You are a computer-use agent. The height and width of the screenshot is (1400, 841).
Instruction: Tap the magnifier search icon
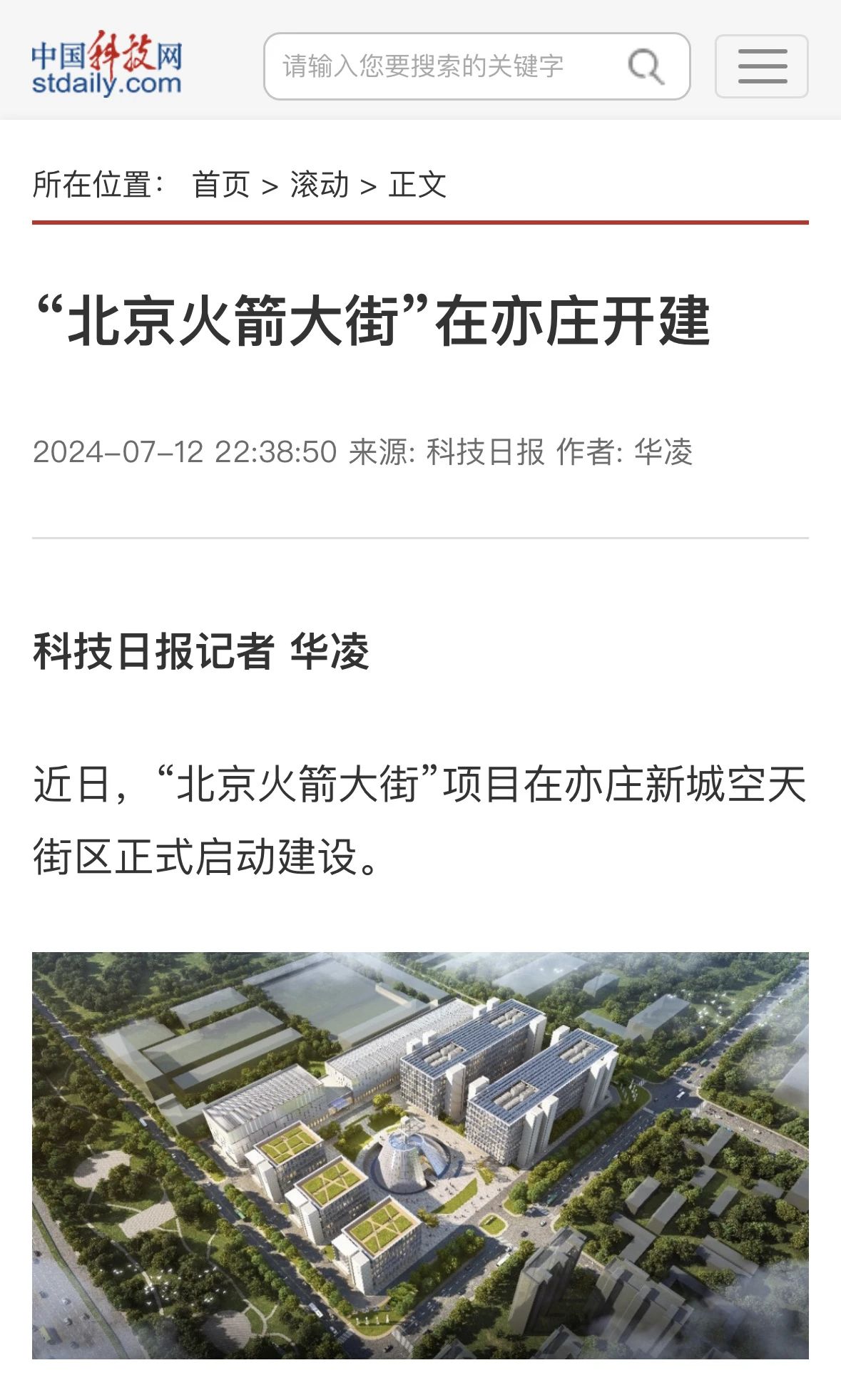(x=646, y=66)
